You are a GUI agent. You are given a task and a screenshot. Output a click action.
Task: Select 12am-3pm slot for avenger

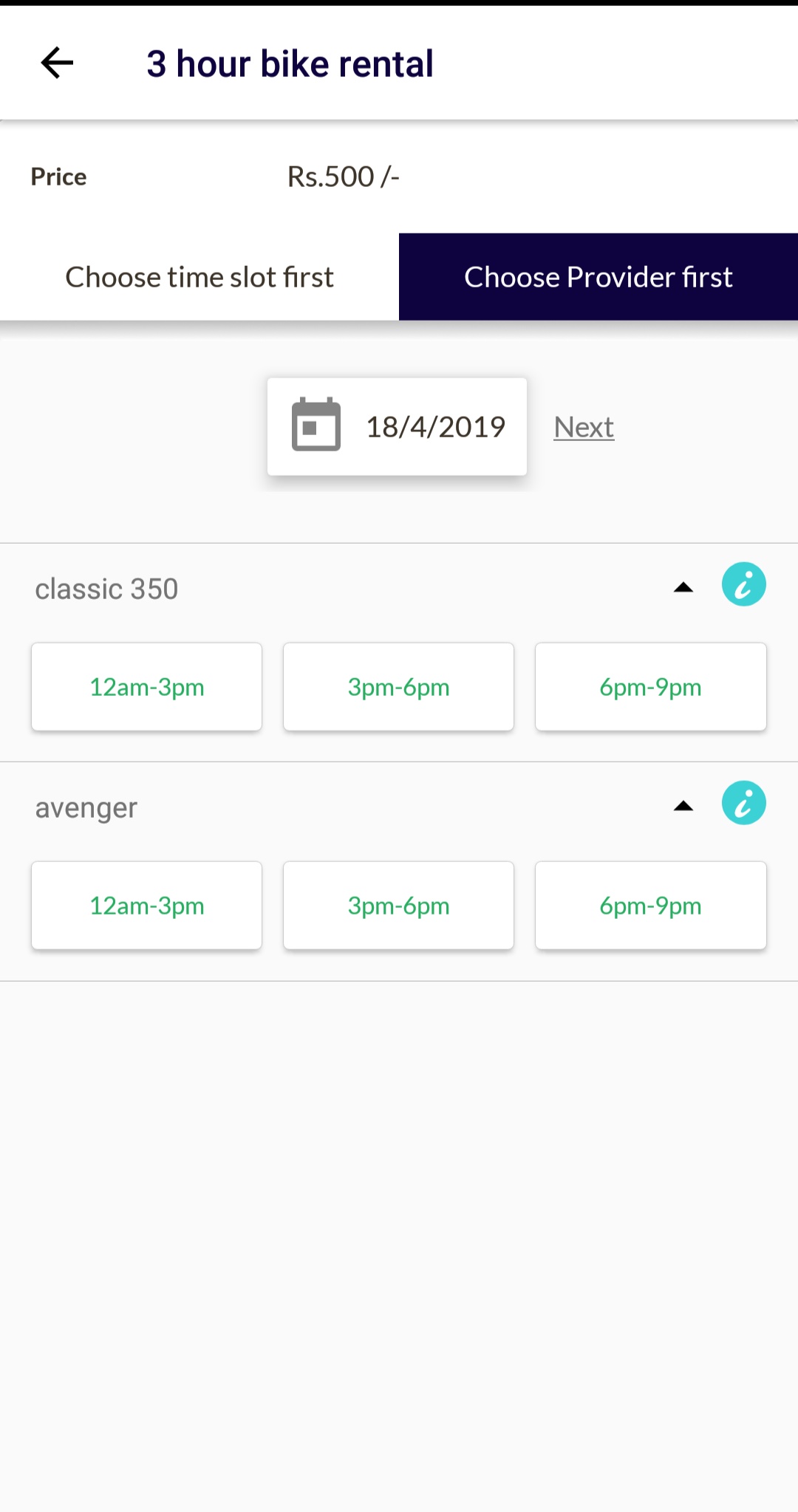coord(146,906)
